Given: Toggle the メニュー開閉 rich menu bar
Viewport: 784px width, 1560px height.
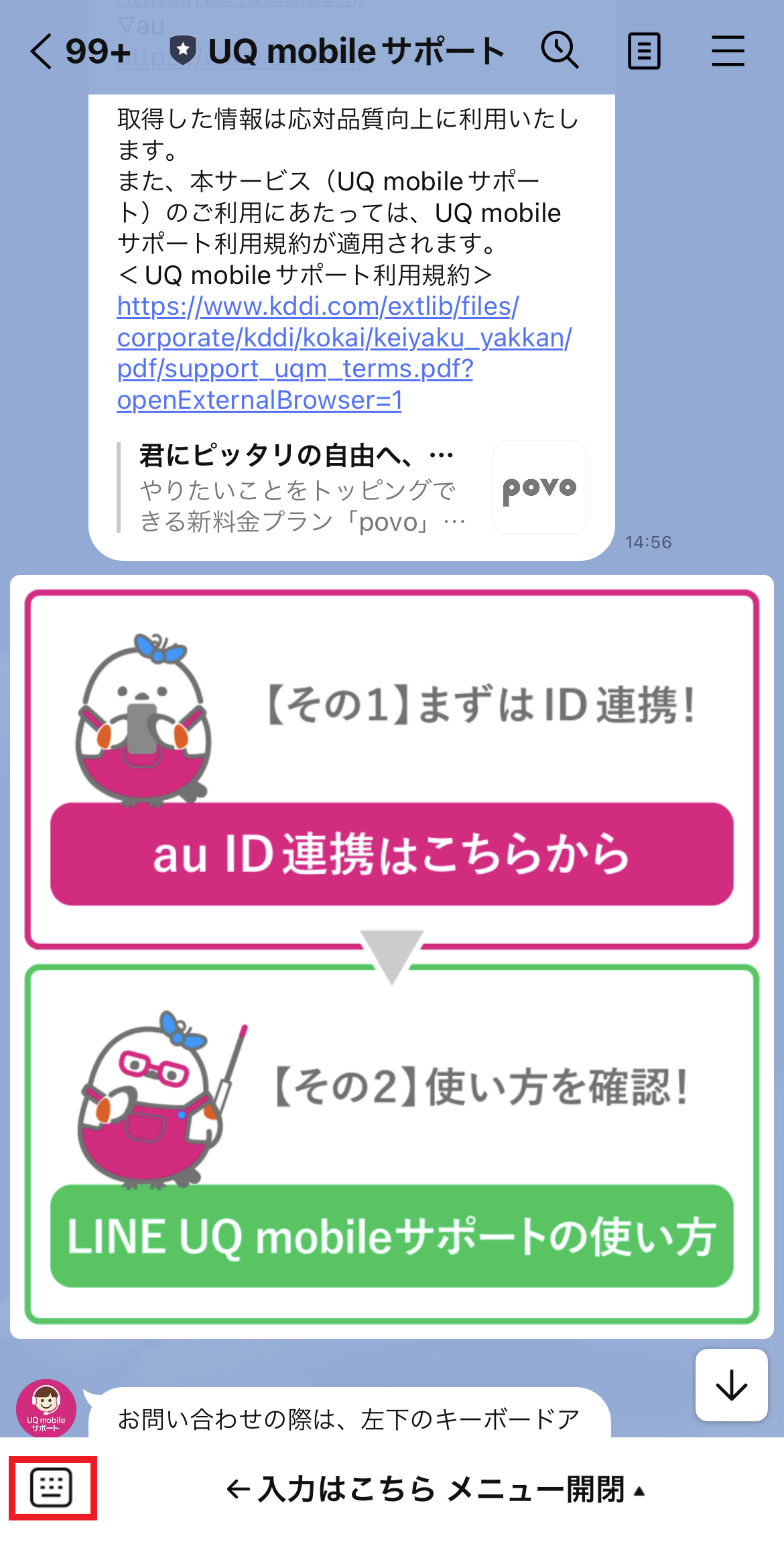Looking at the screenshot, I should point(436,1490).
